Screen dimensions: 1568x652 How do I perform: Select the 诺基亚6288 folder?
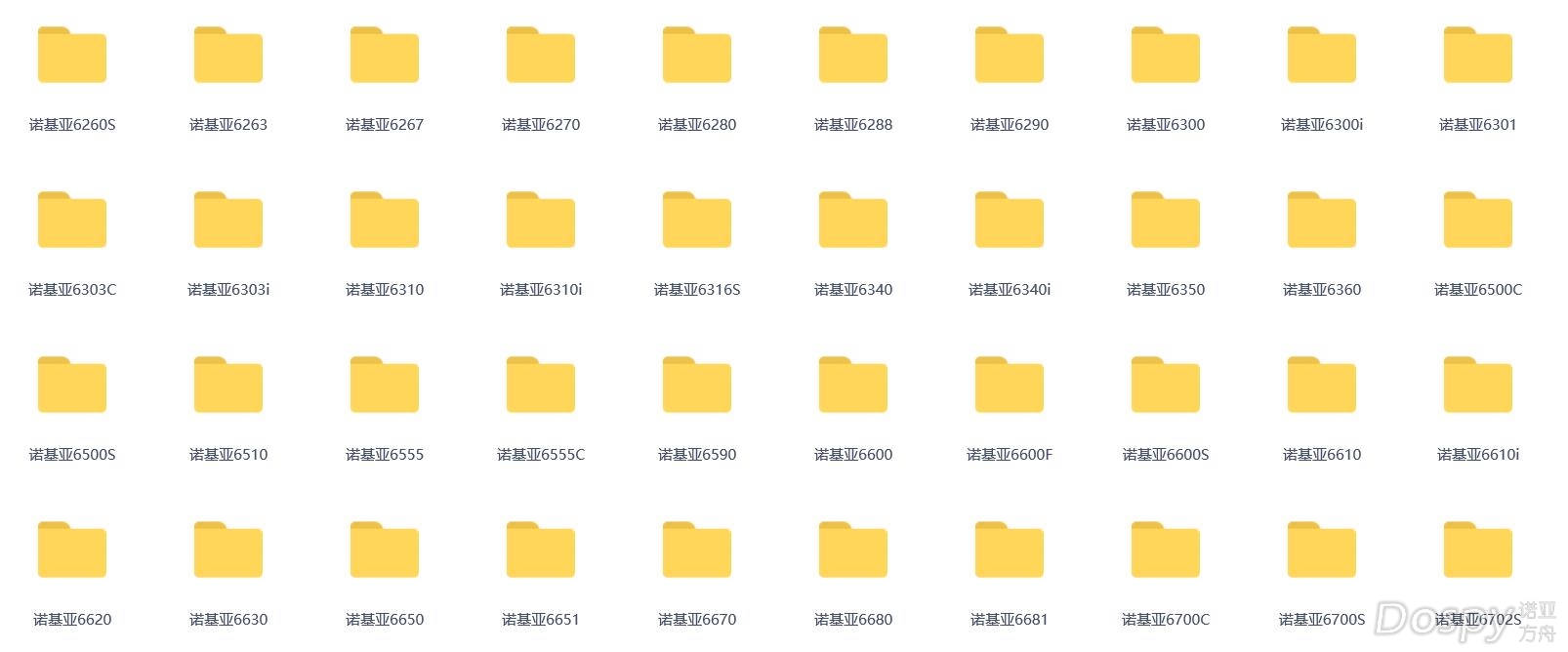(x=853, y=57)
